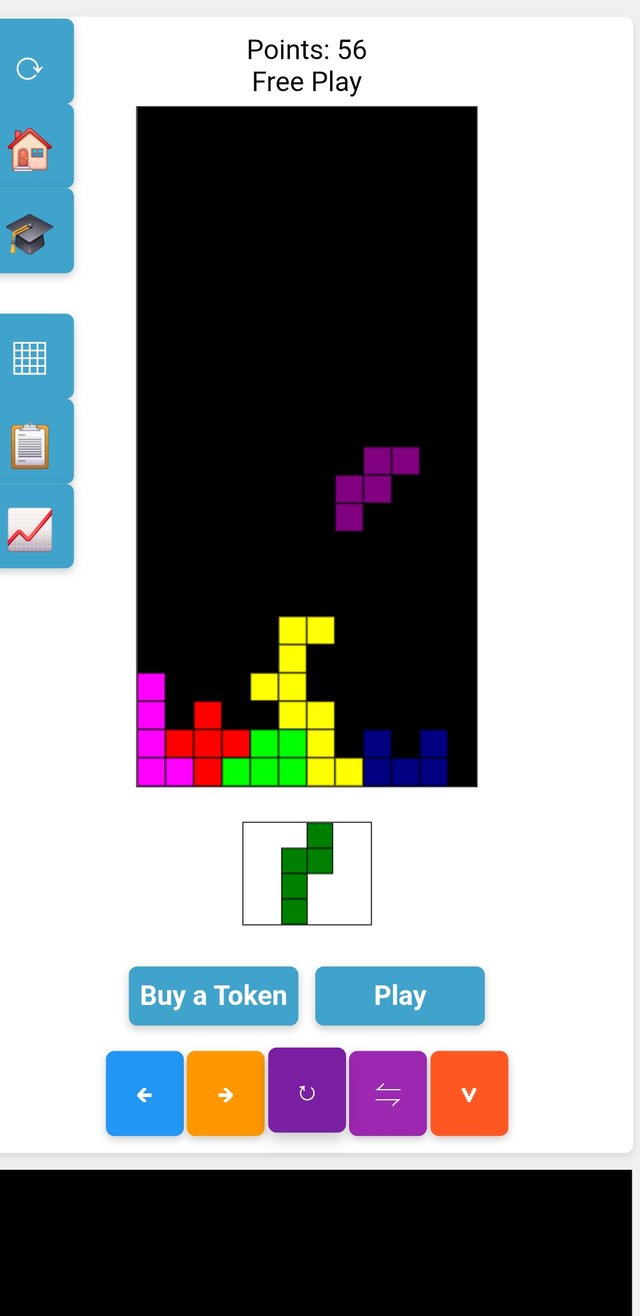This screenshot has height=1316, width=640.
Task: Open the rising chart statistics icon
Action: click(30, 528)
